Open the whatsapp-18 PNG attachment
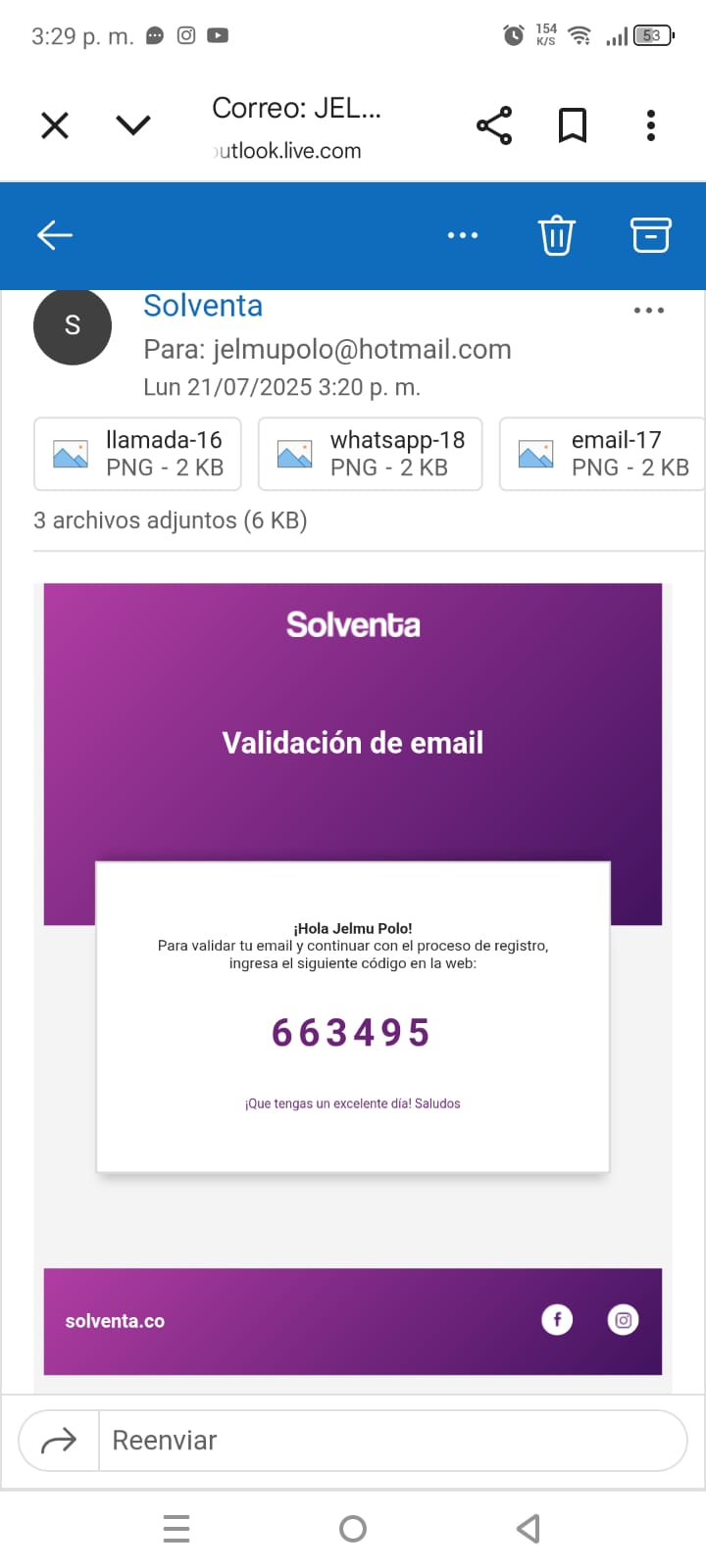The image size is (706, 1568). coord(370,454)
